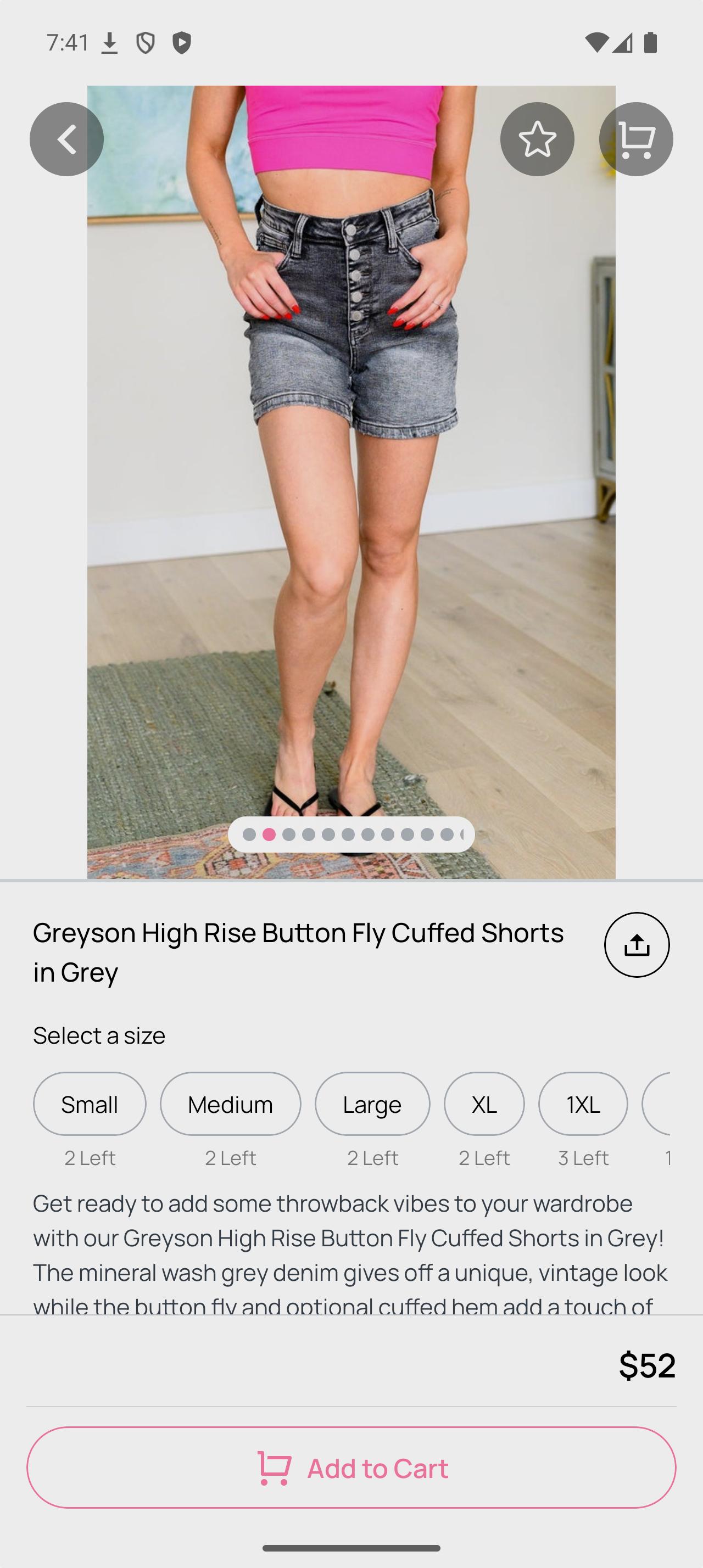Go back using the arrow button

pos(66,139)
